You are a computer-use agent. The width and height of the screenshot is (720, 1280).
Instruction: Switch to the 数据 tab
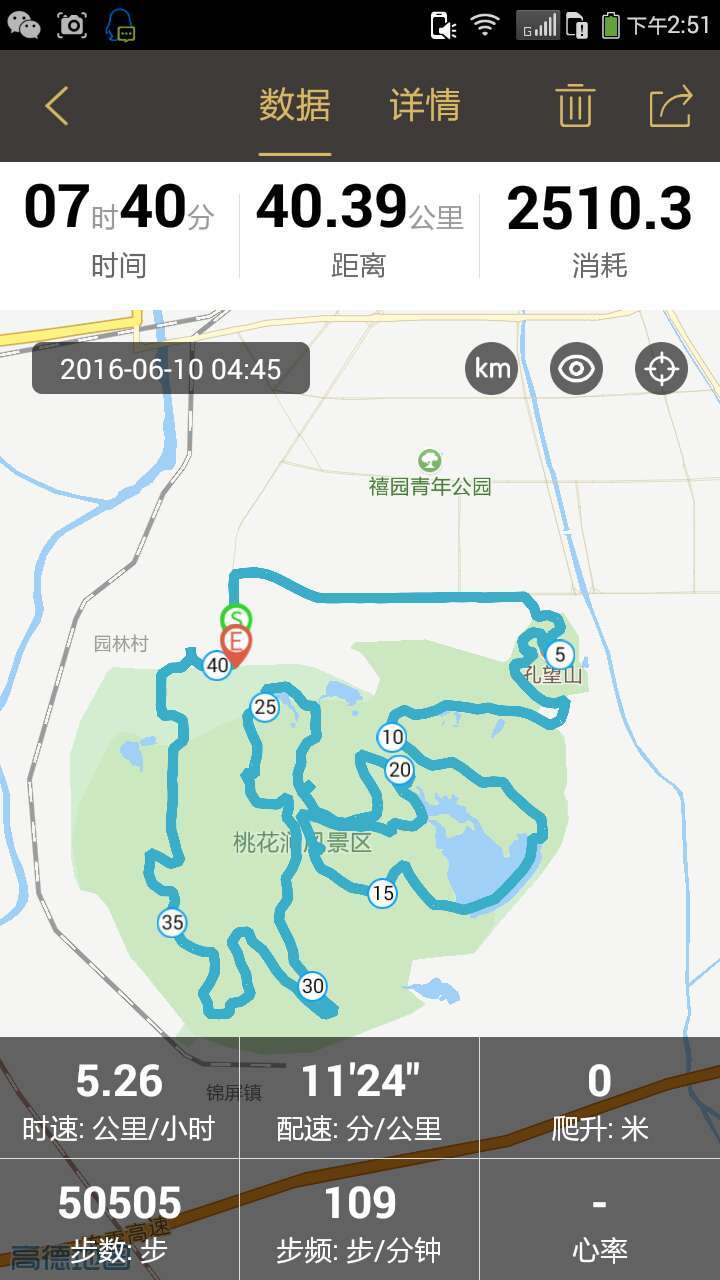tap(295, 106)
